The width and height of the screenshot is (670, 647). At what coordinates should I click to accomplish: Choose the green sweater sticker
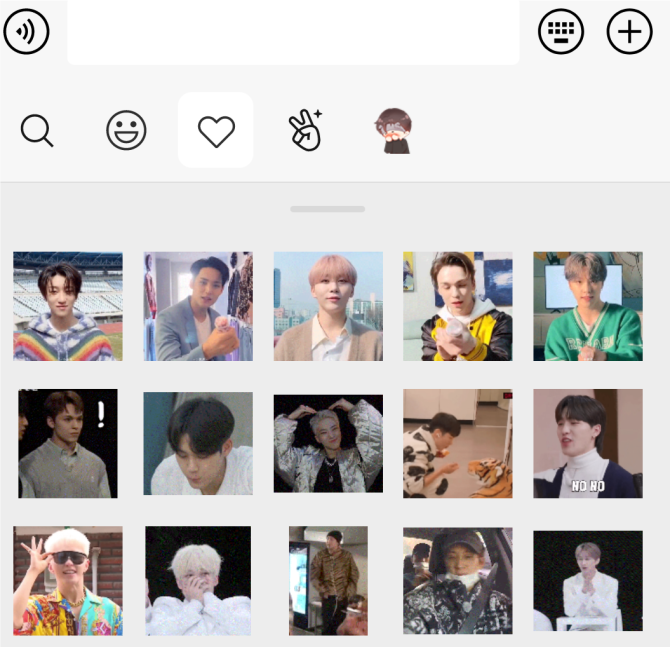click(588, 306)
